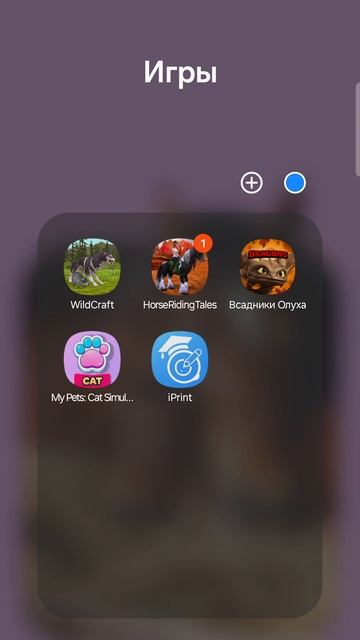Launch the WildCraft game
The image size is (360, 640).
pos(92,267)
